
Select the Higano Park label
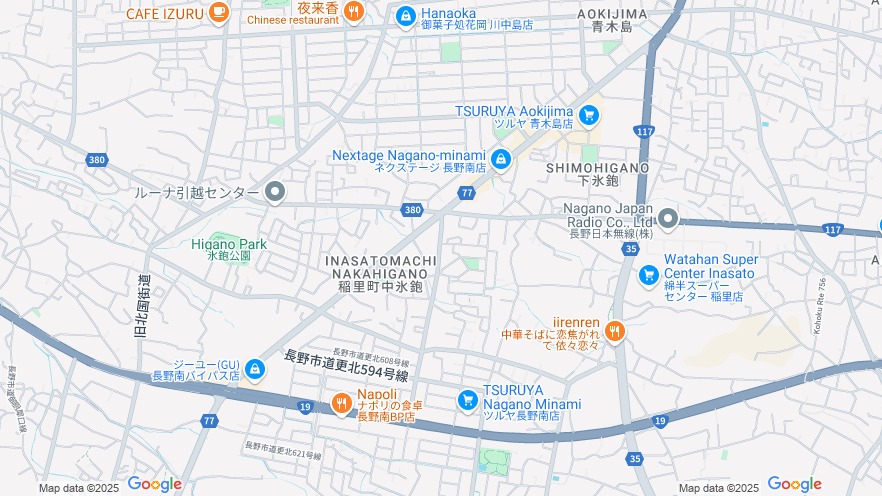coord(229,244)
